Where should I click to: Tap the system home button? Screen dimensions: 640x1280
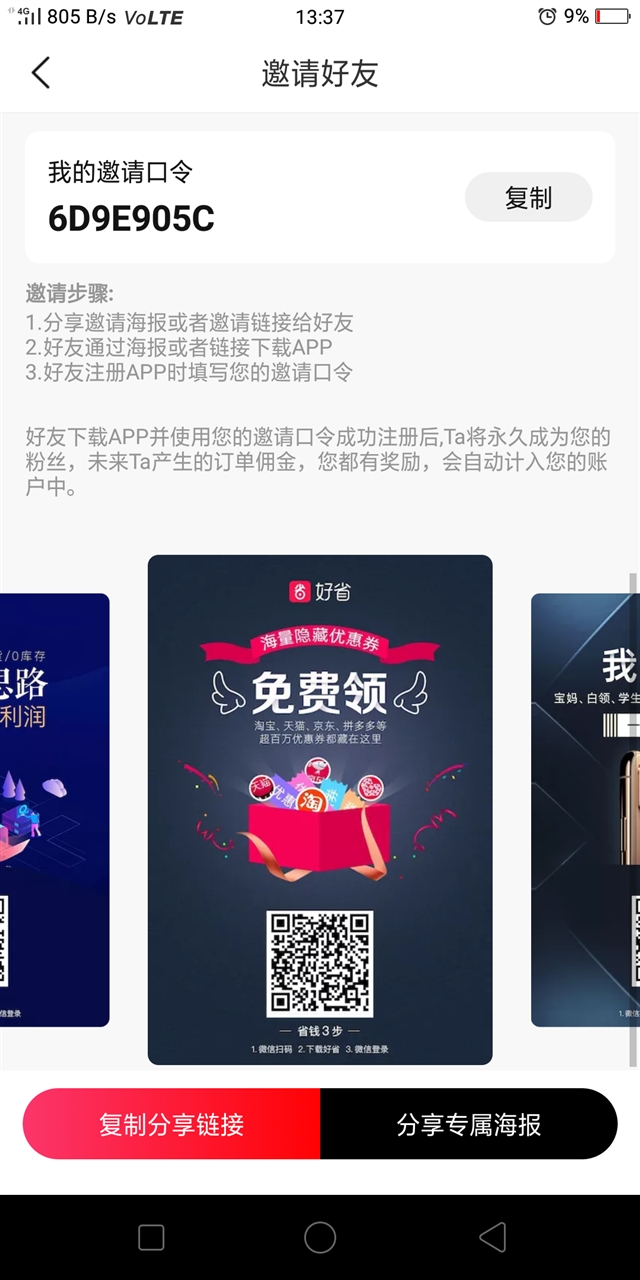(320, 1237)
